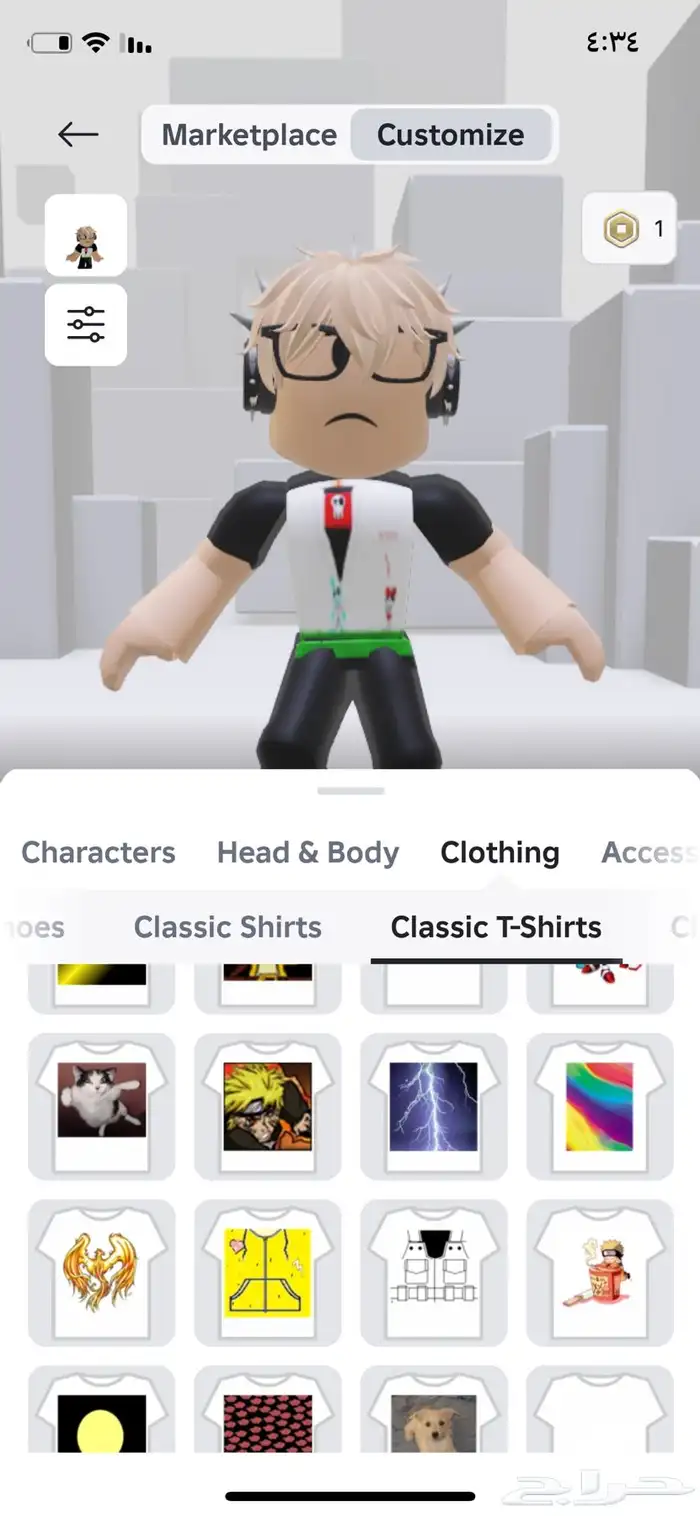Screen dimensions: 700x1516
Task: Select the Classic T-Shirts subcategory
Action: (x=496, y=927)
